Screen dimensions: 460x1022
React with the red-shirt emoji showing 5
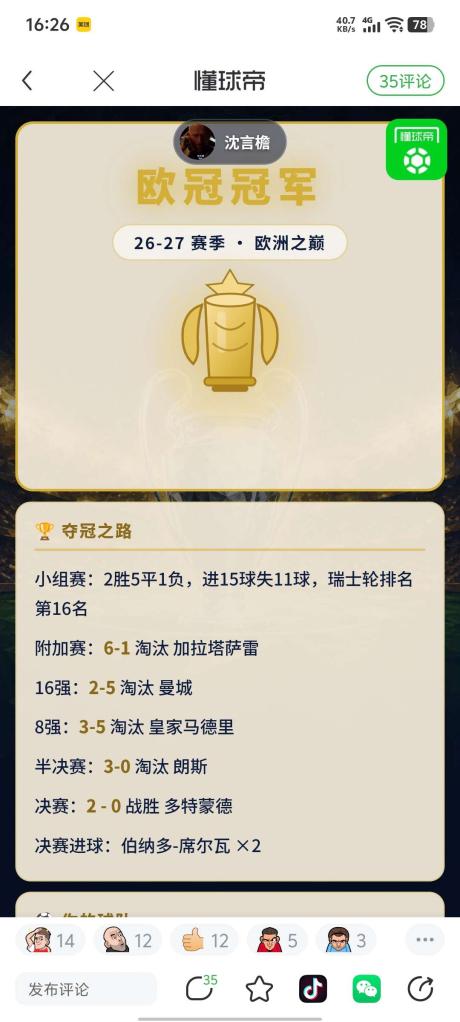276,941
